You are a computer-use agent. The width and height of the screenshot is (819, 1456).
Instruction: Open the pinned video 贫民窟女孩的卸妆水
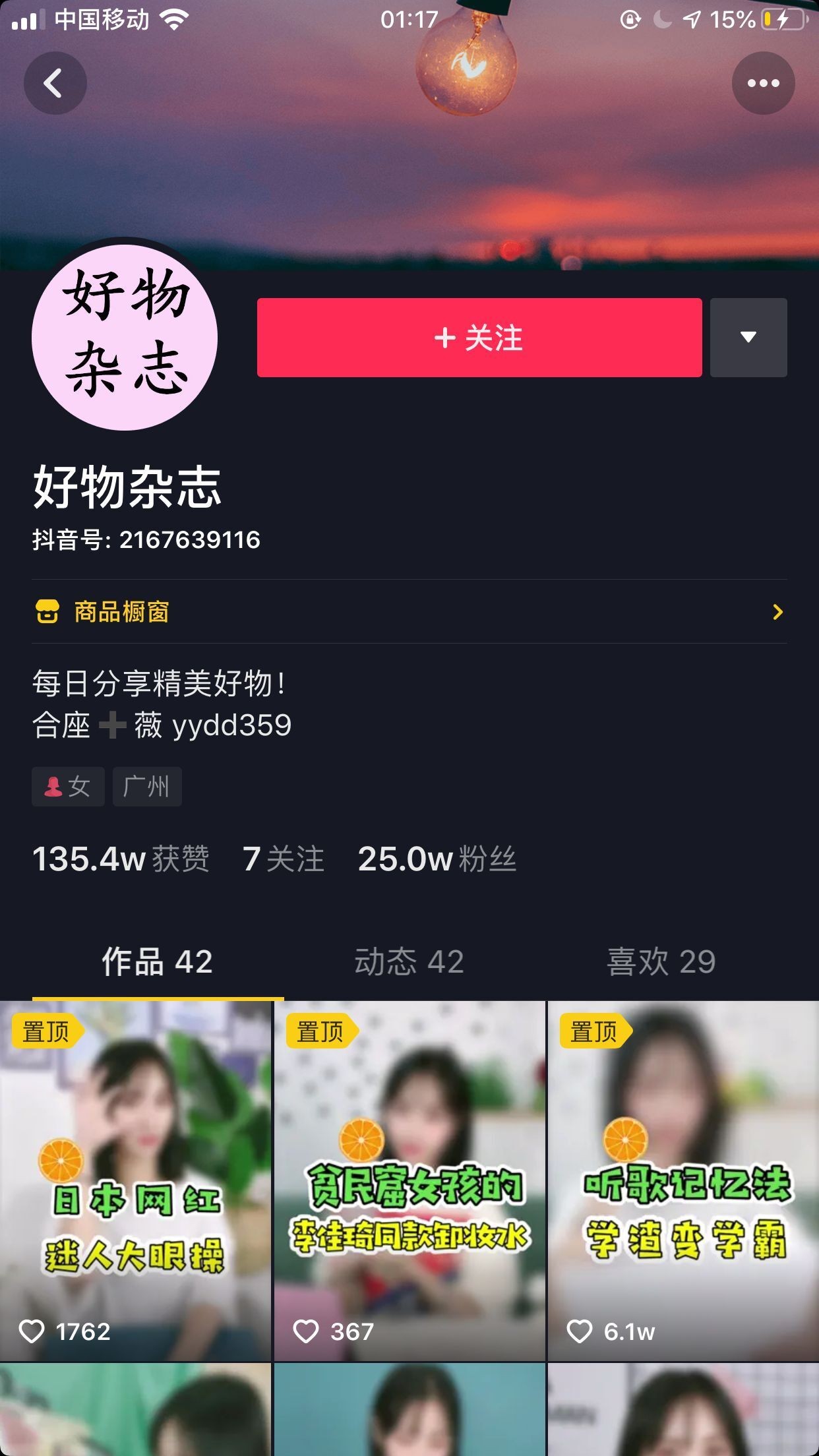pyautogui.click(x=409, y=1180)
